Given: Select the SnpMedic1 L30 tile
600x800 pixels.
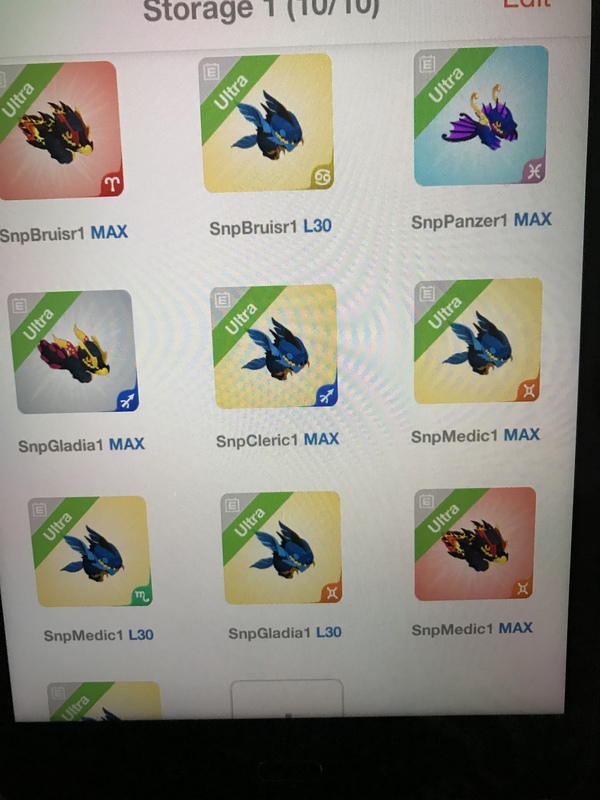Looking at the screenshot, I should (x=93, y=551).
